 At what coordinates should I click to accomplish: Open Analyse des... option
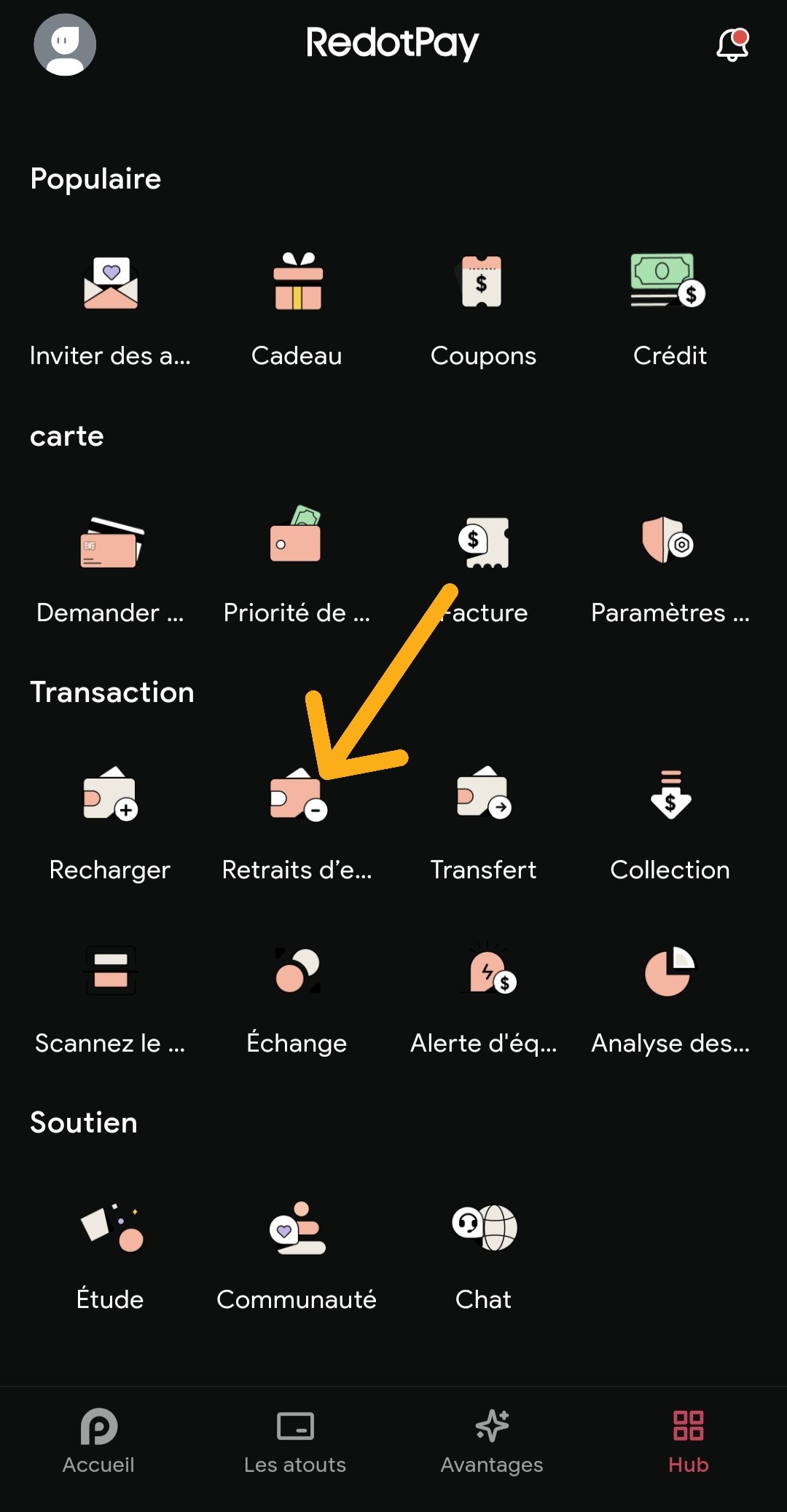[670, 999]
